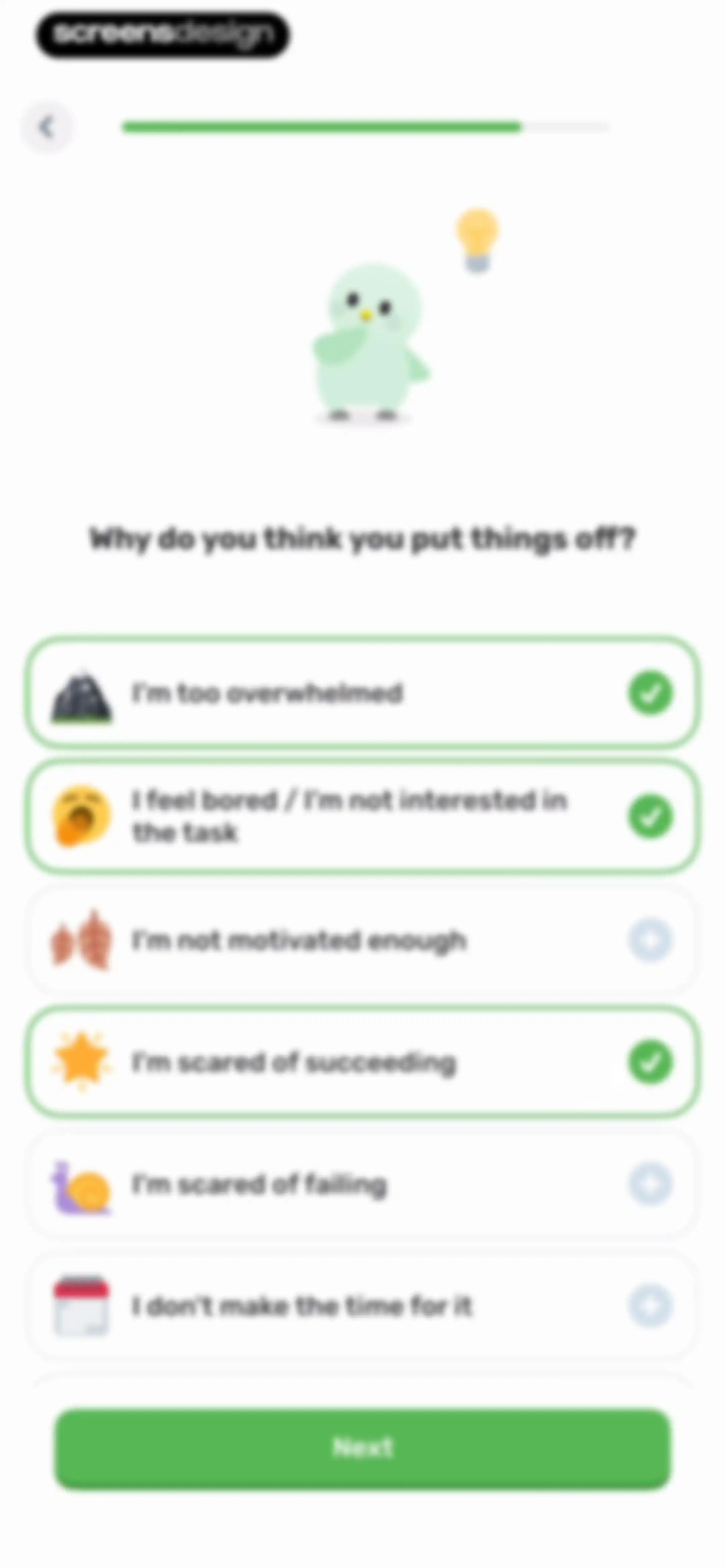Choose "I'm scared of failing"

(362, 1184)
